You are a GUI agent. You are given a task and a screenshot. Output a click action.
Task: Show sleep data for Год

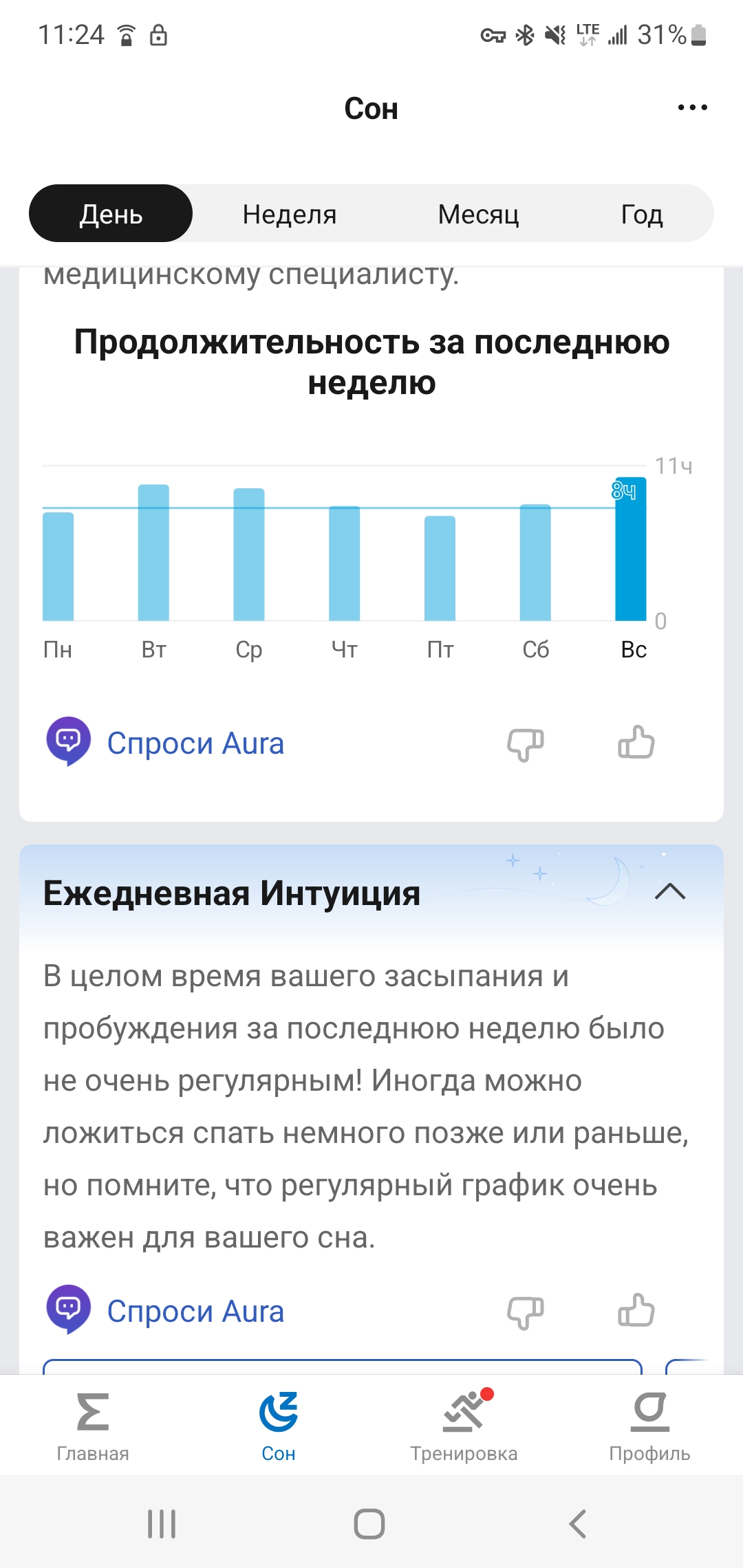tap(641, 214)
